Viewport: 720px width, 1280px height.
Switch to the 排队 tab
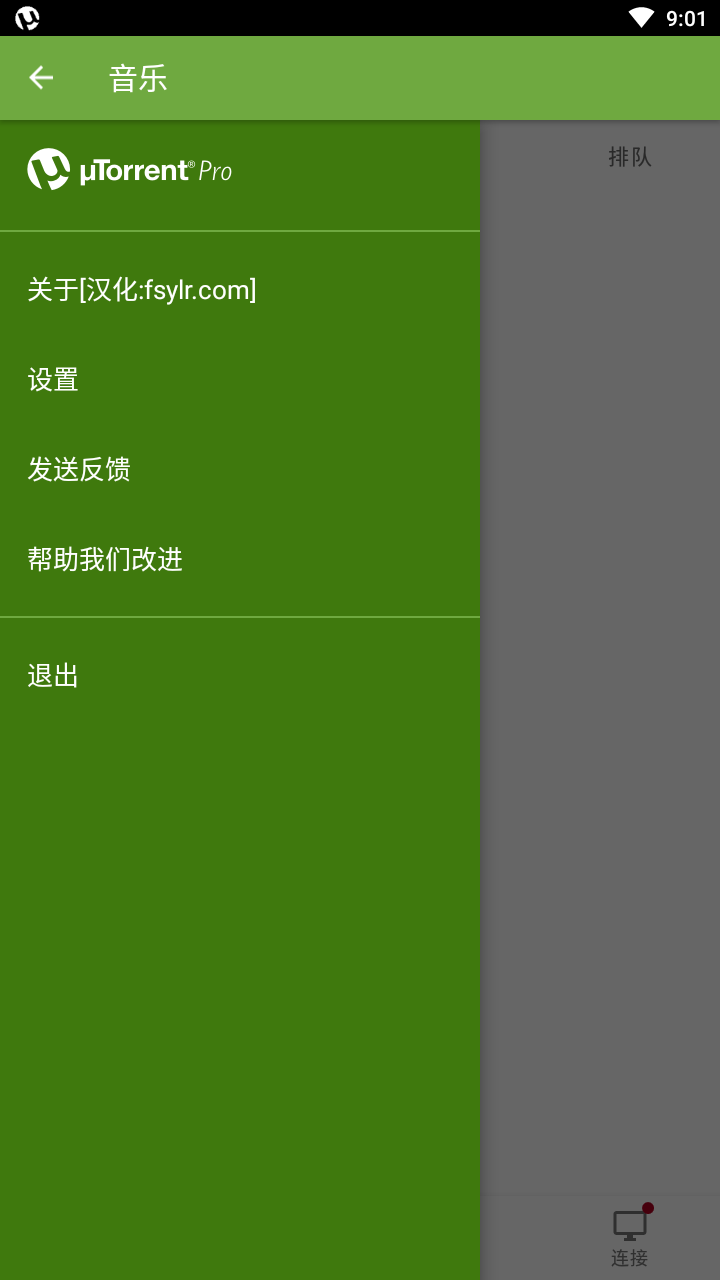coord(630,157)
